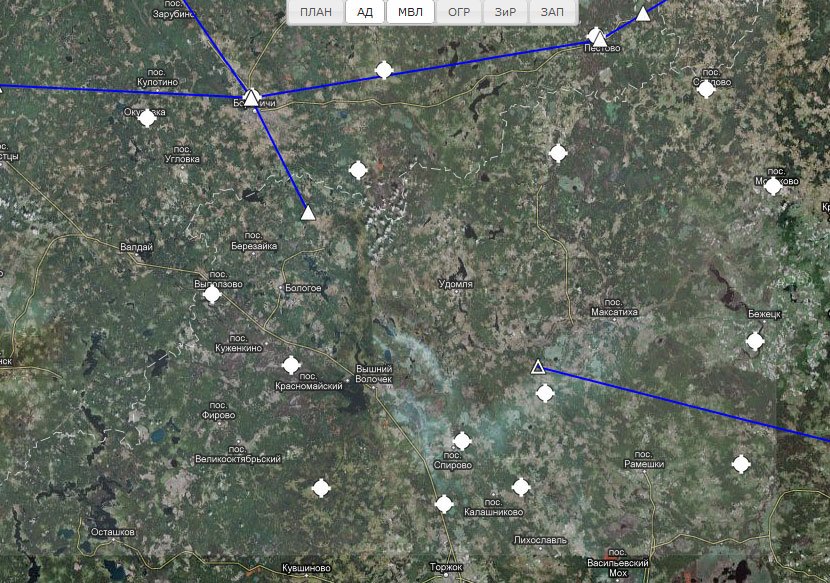Toggle the МВЛ routes layer

[x=410, y=12]
